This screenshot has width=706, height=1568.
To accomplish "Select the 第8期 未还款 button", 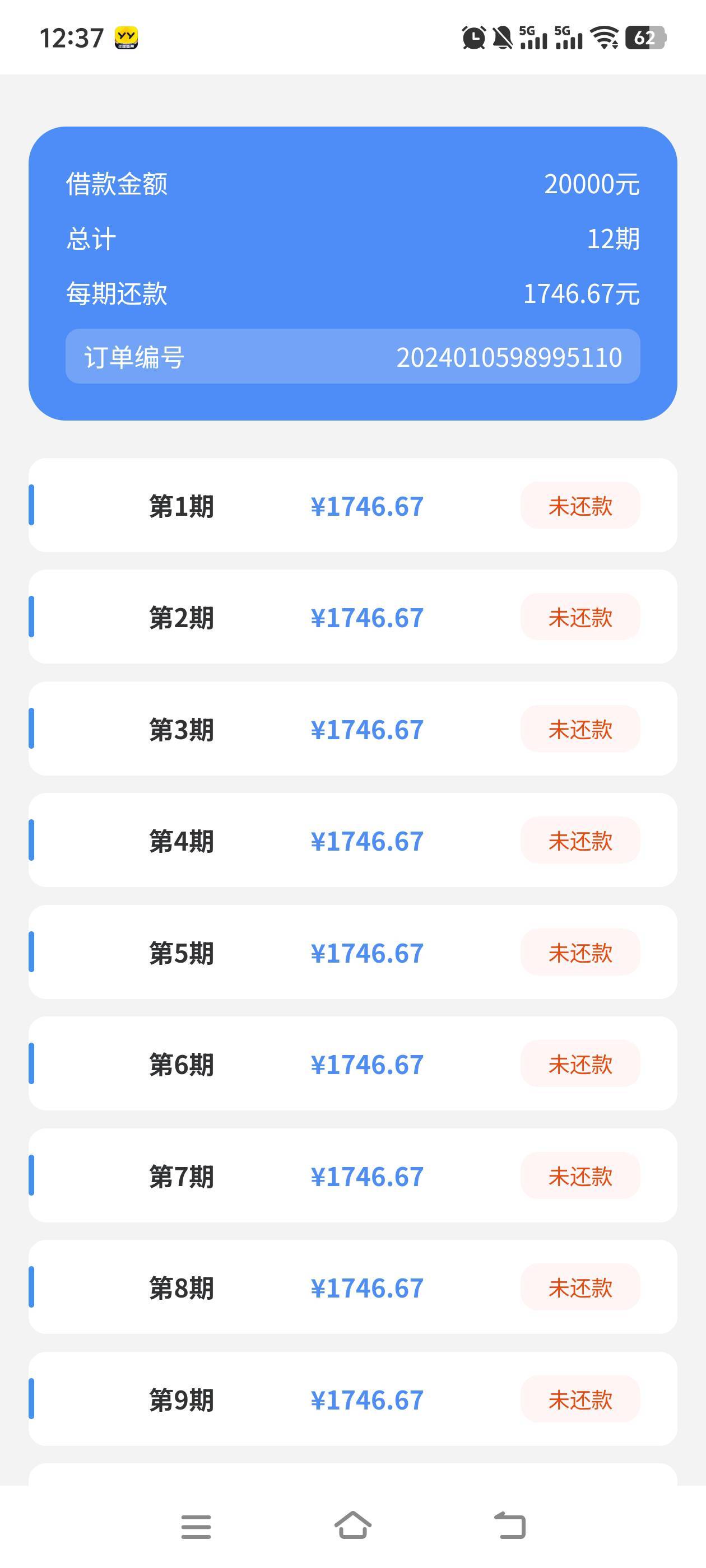I will [x=580, y=1287].
